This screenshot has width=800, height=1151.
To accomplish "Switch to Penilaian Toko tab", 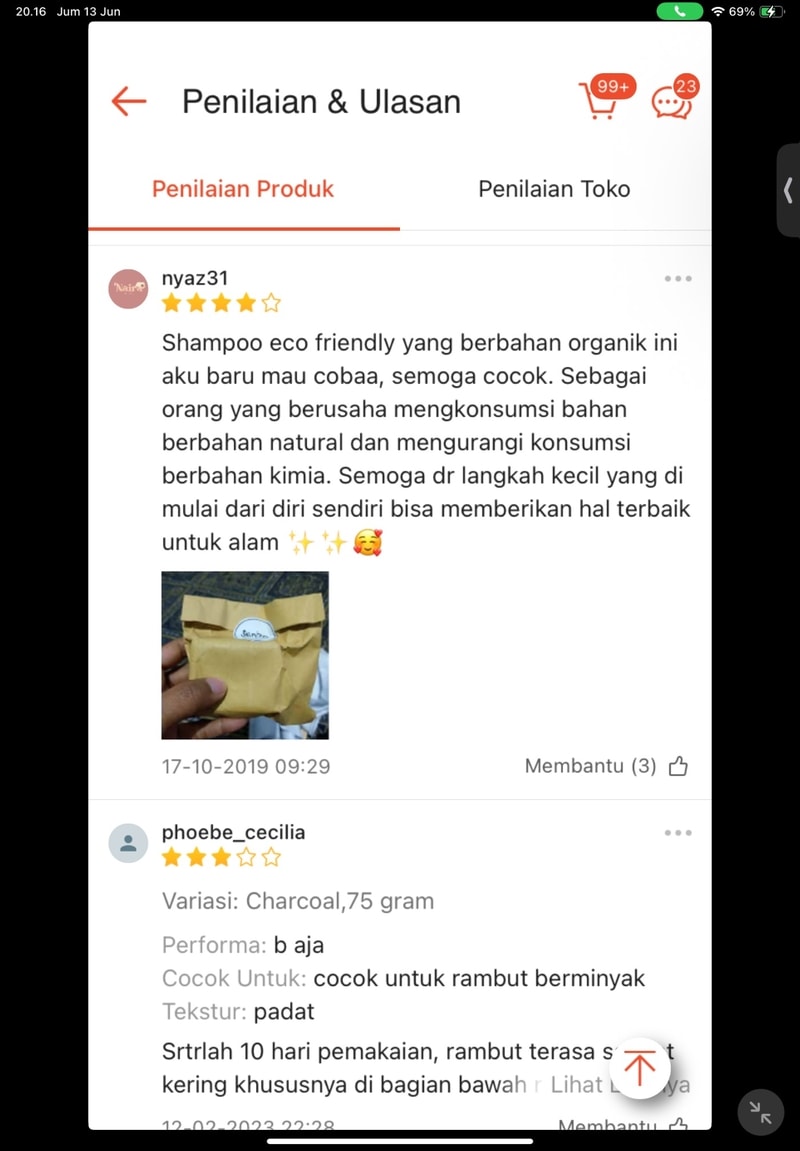I will point(554,189).
